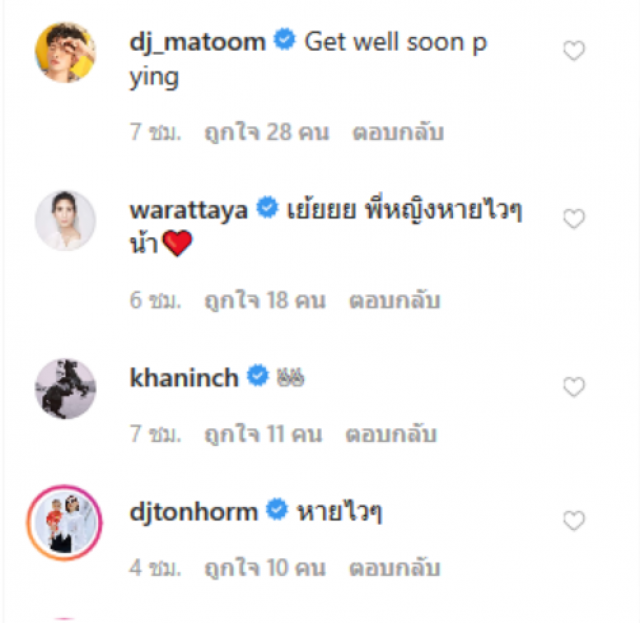View 10 likes on djtonhorm's comment

coord(265,568)
